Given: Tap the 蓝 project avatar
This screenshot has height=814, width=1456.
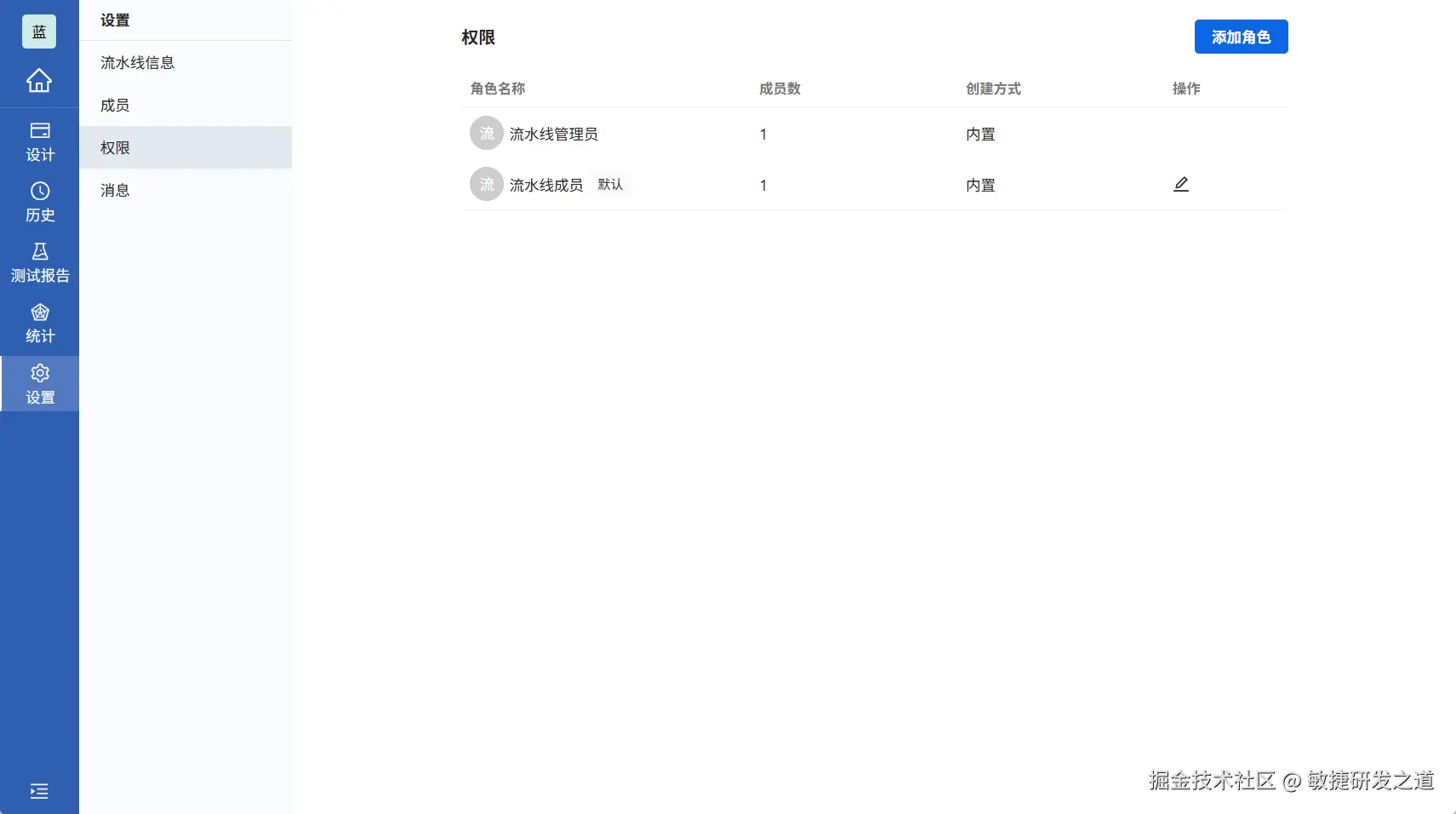Looking at the screenshot, I should click(39, 32).
